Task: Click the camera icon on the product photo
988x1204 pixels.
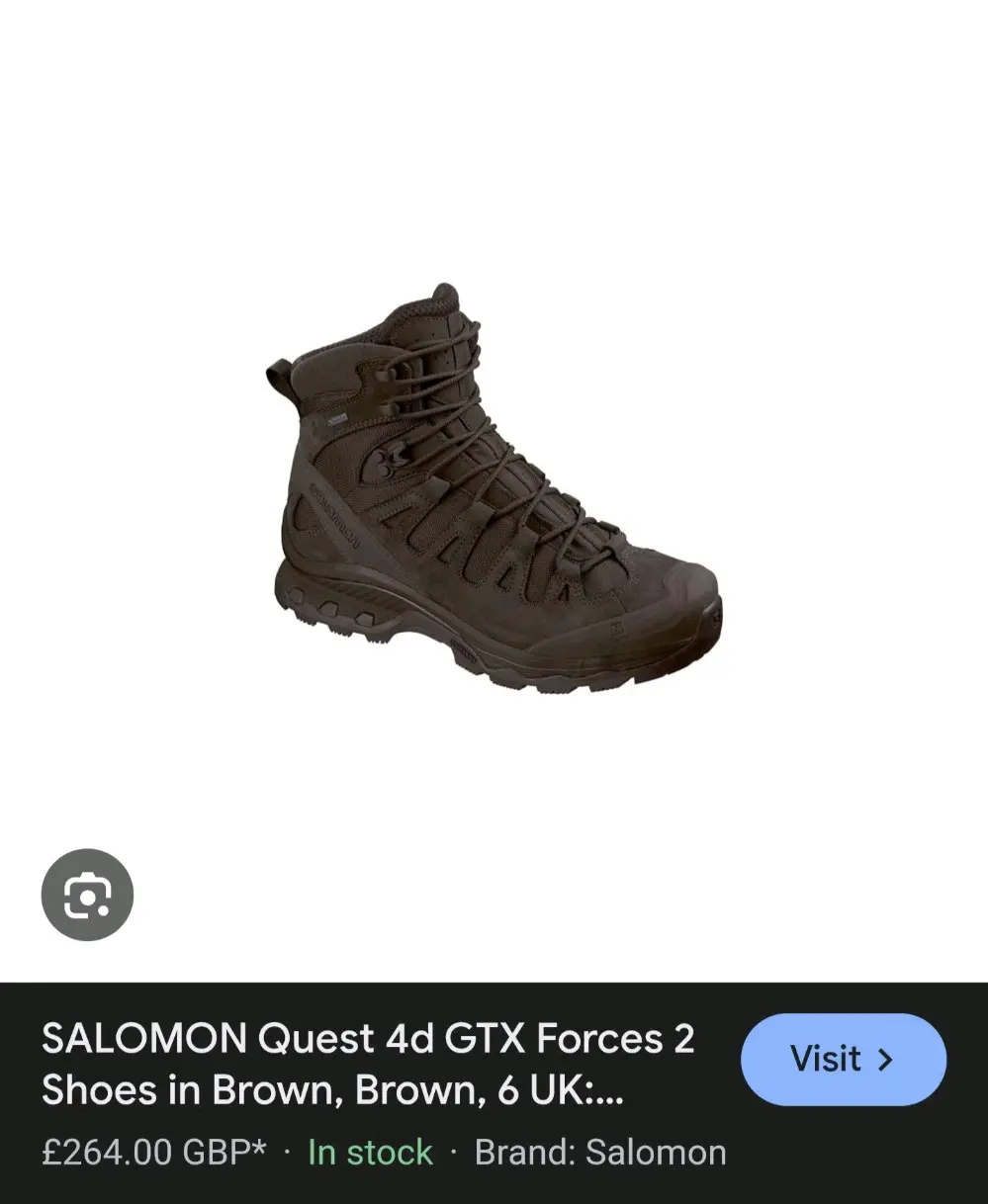Action: coord(87,893)
